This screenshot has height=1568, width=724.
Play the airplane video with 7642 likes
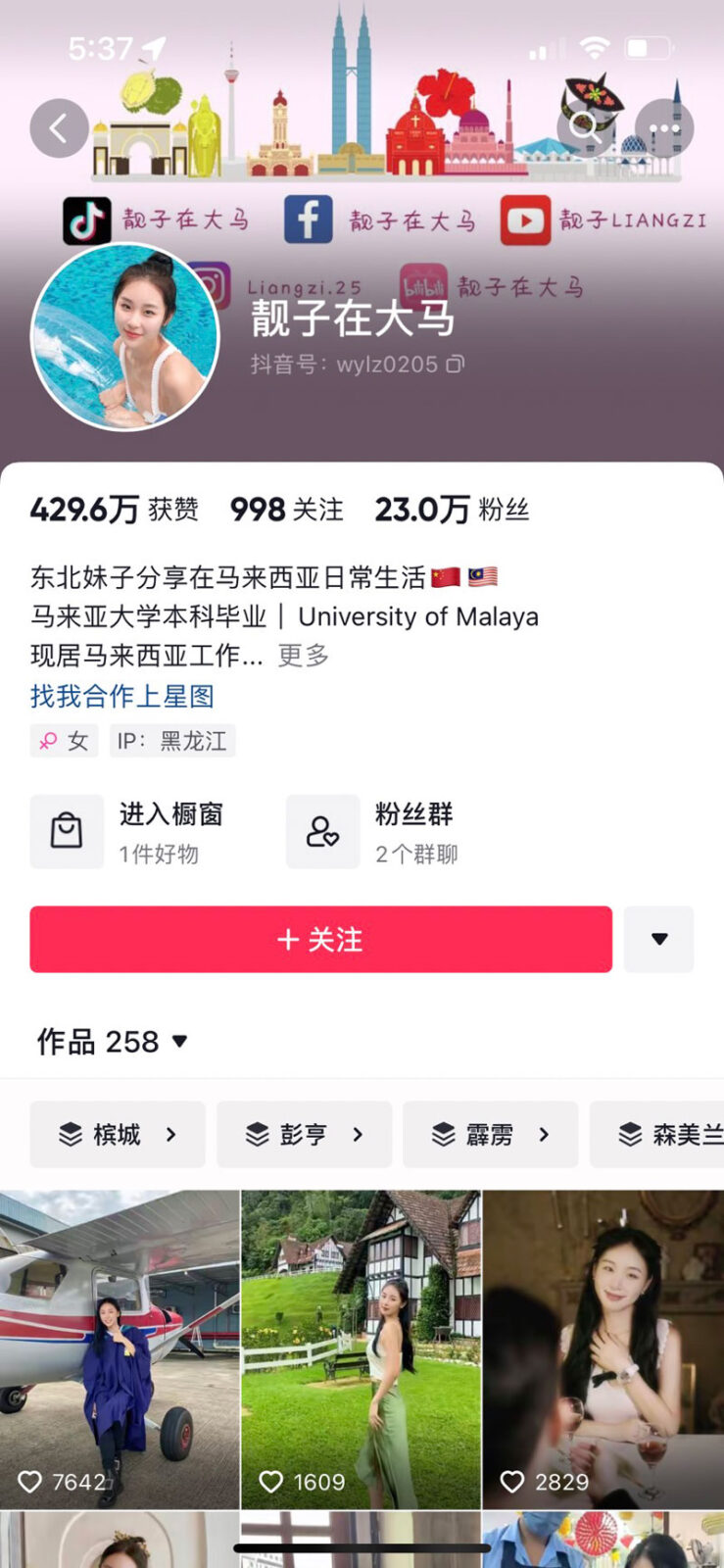click(120, 1347)
